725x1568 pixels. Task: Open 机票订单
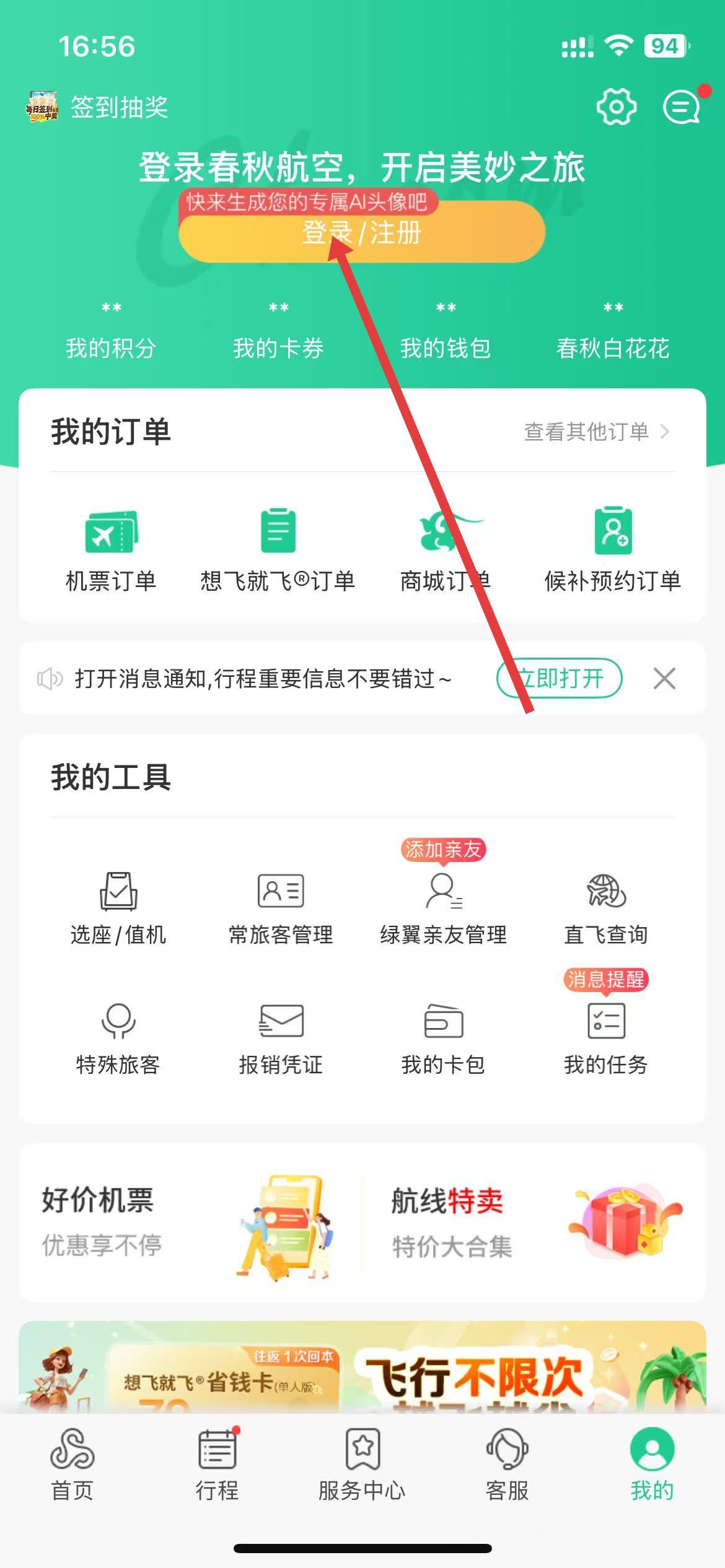pyautogui.click(x=111, y=549)
